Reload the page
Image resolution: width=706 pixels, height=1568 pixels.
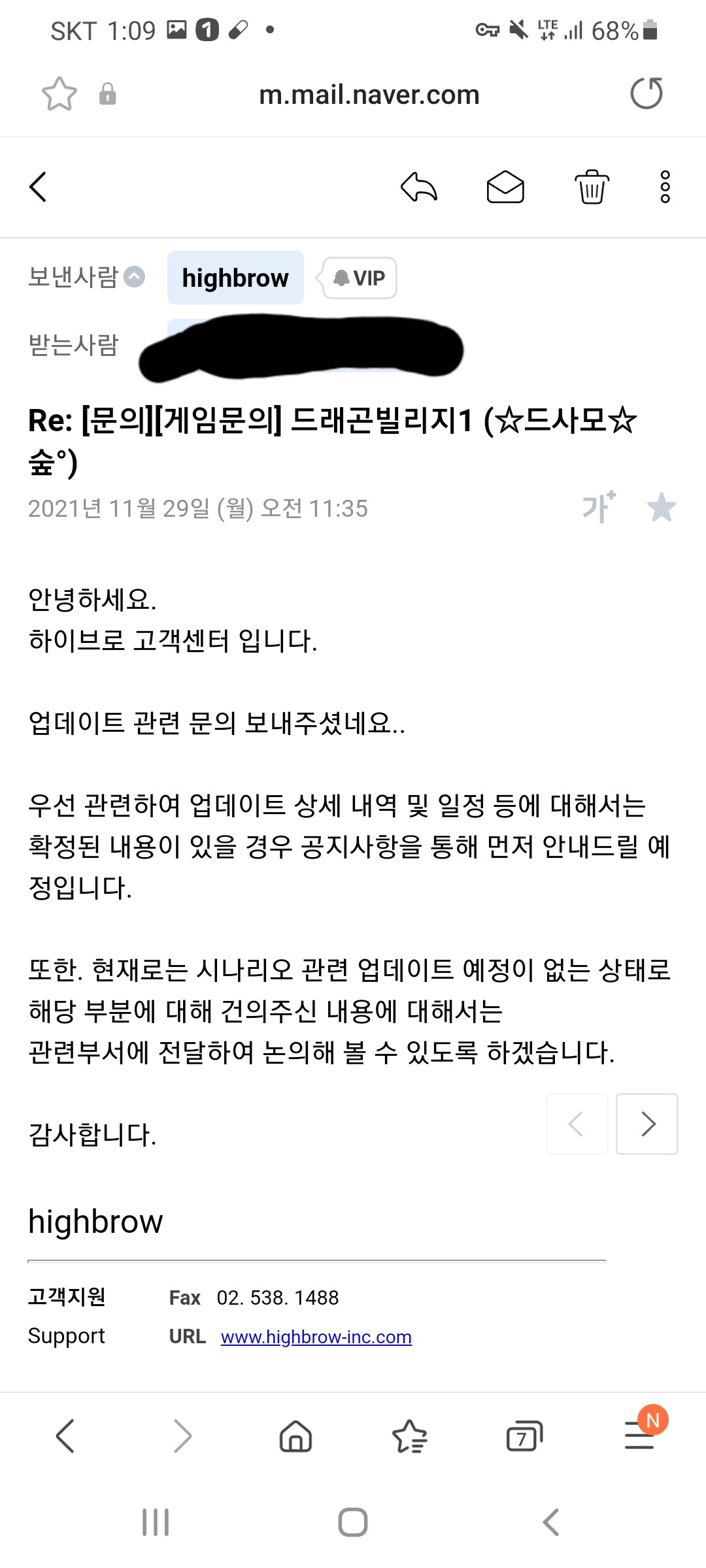click(646, 93)
